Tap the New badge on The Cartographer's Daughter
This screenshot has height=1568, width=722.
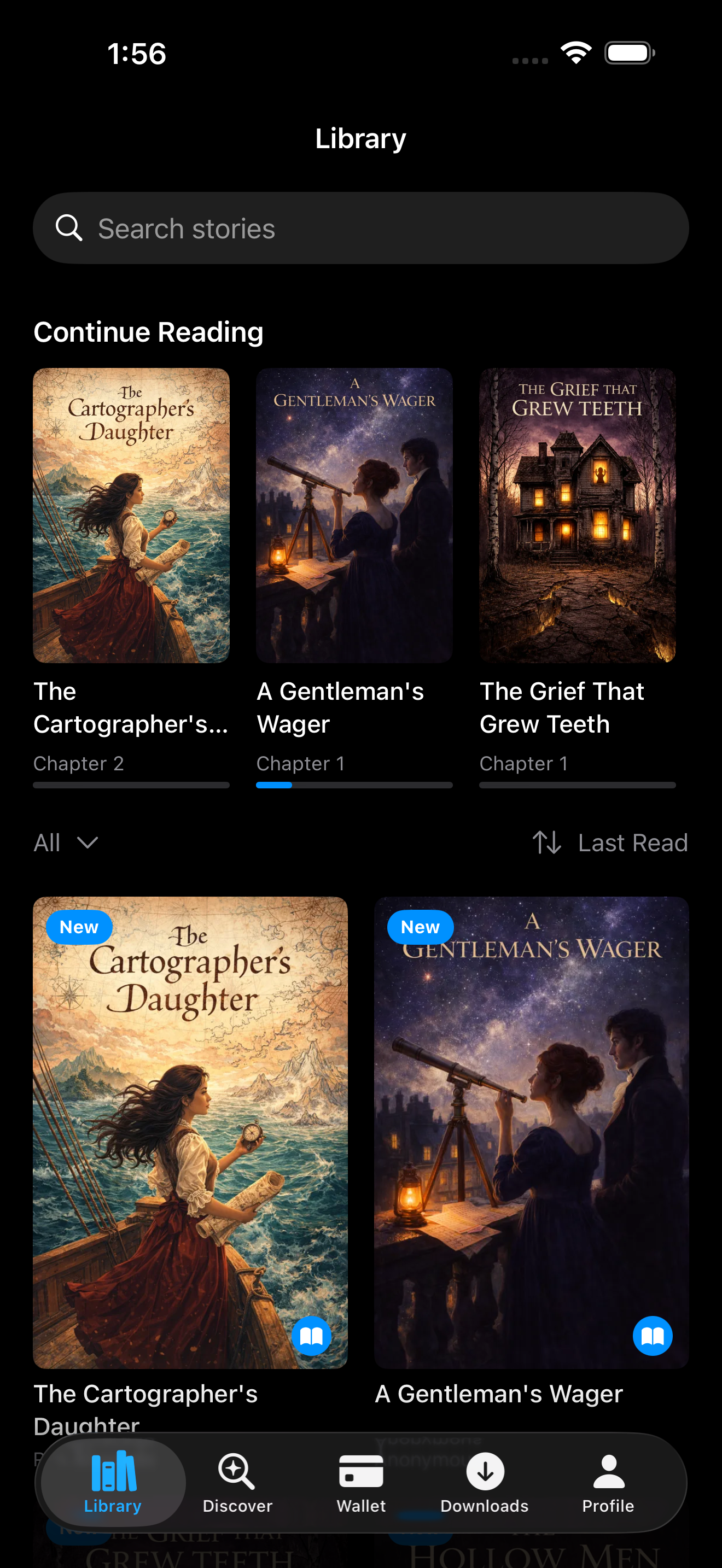79,927
